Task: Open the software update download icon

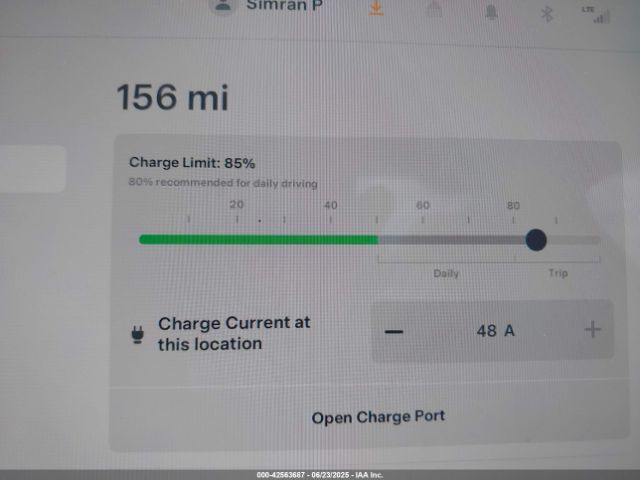Action: [x=377, y=9]
